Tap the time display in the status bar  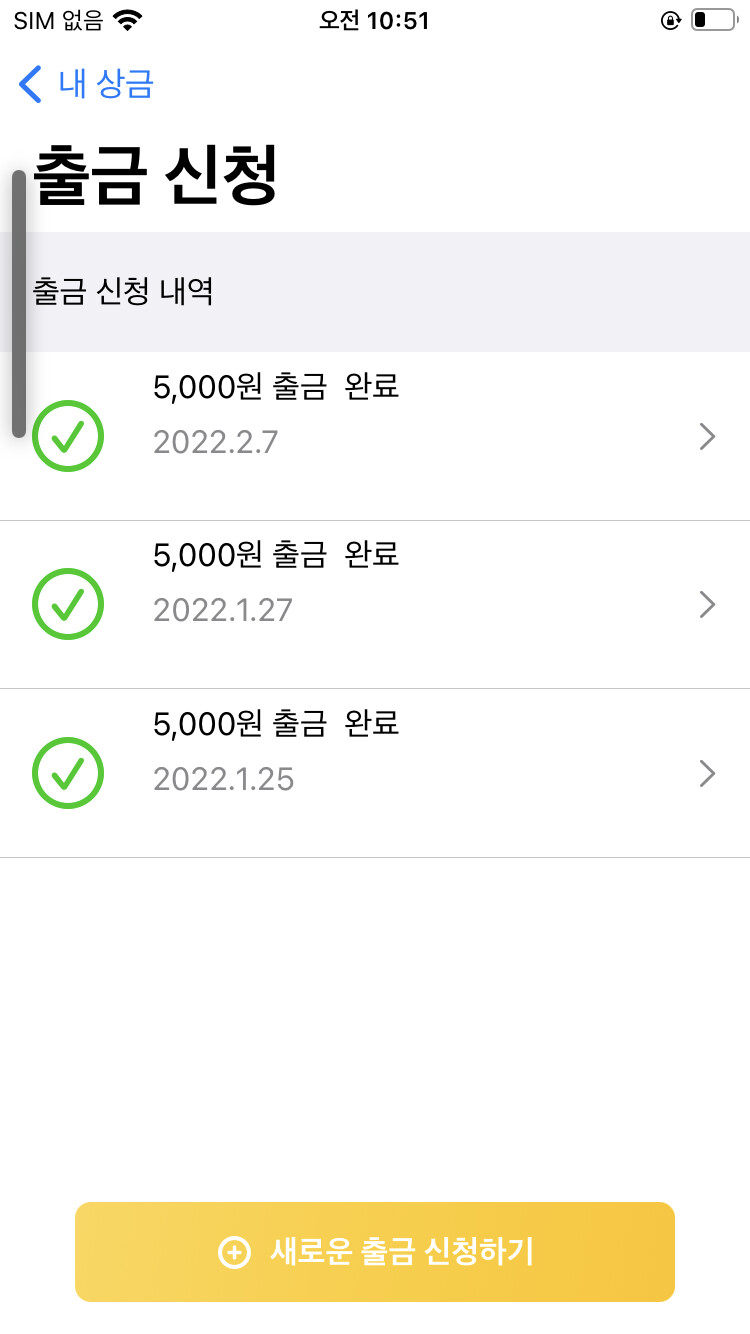click(375, 19)
